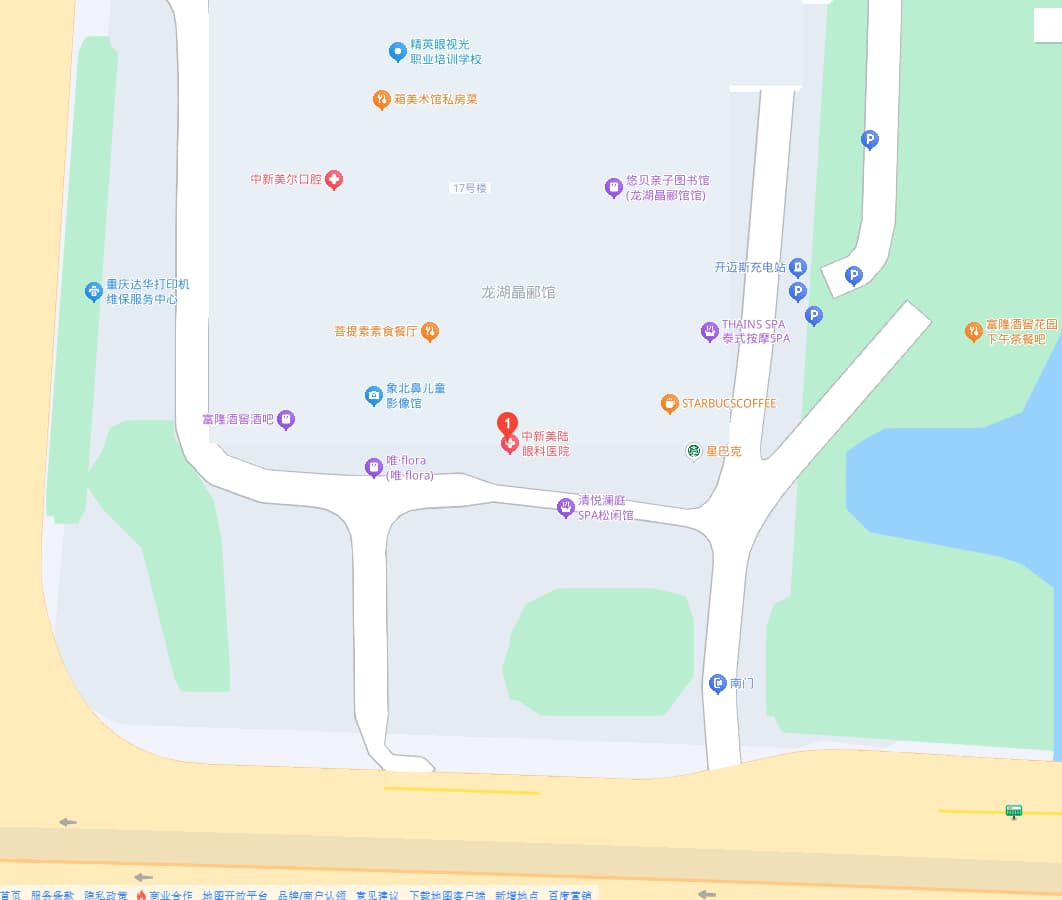This screenshot has width=1062, height=900.
Task: Open the 开迈斯充电站 charging station marker
Action: pyautogui.click(x=798, y=267)
